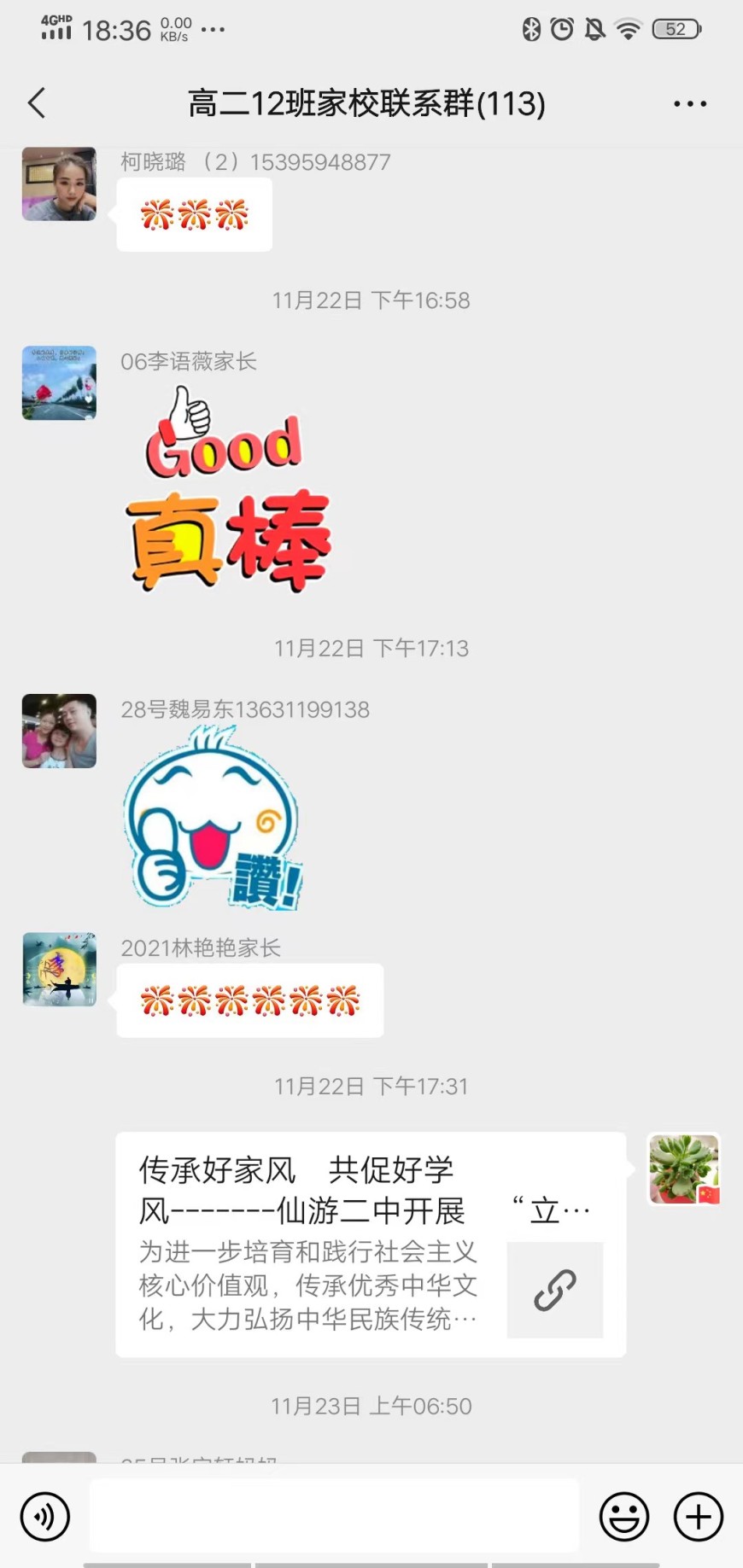Image resolution: width=743 pixels, height=1568 pixels.
Task: Switch to voice message input
Action: point(44,1517)
